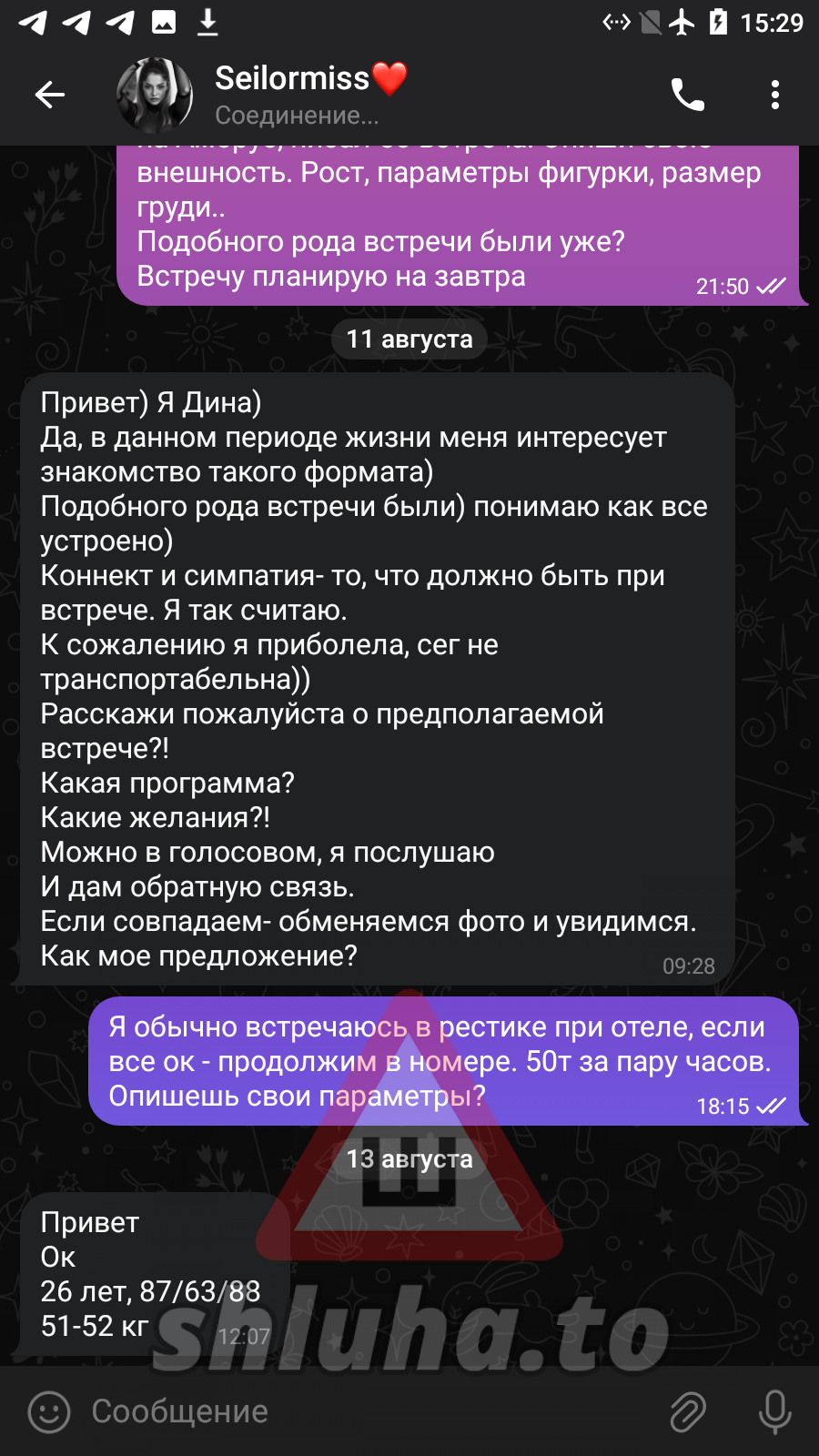
Task: Open Seilormiss profile from the avatar
Action: pos(155,95)
